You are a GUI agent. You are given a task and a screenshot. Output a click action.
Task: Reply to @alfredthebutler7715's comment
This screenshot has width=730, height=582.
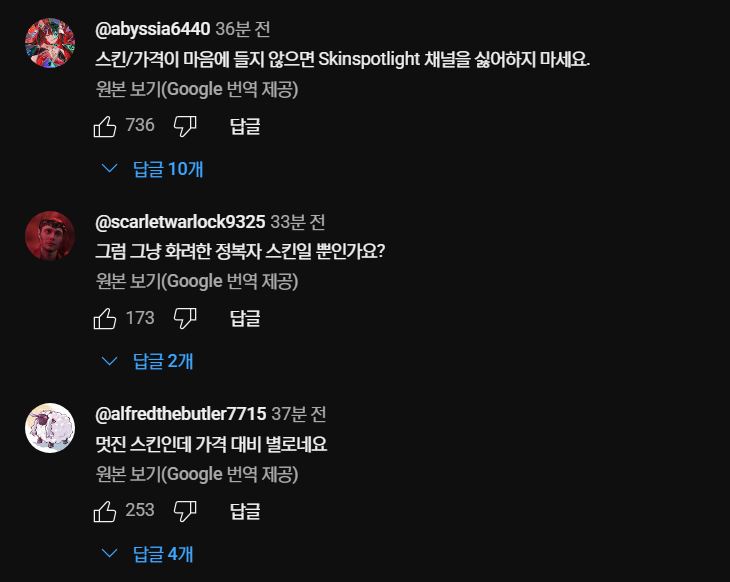[245, 511]
